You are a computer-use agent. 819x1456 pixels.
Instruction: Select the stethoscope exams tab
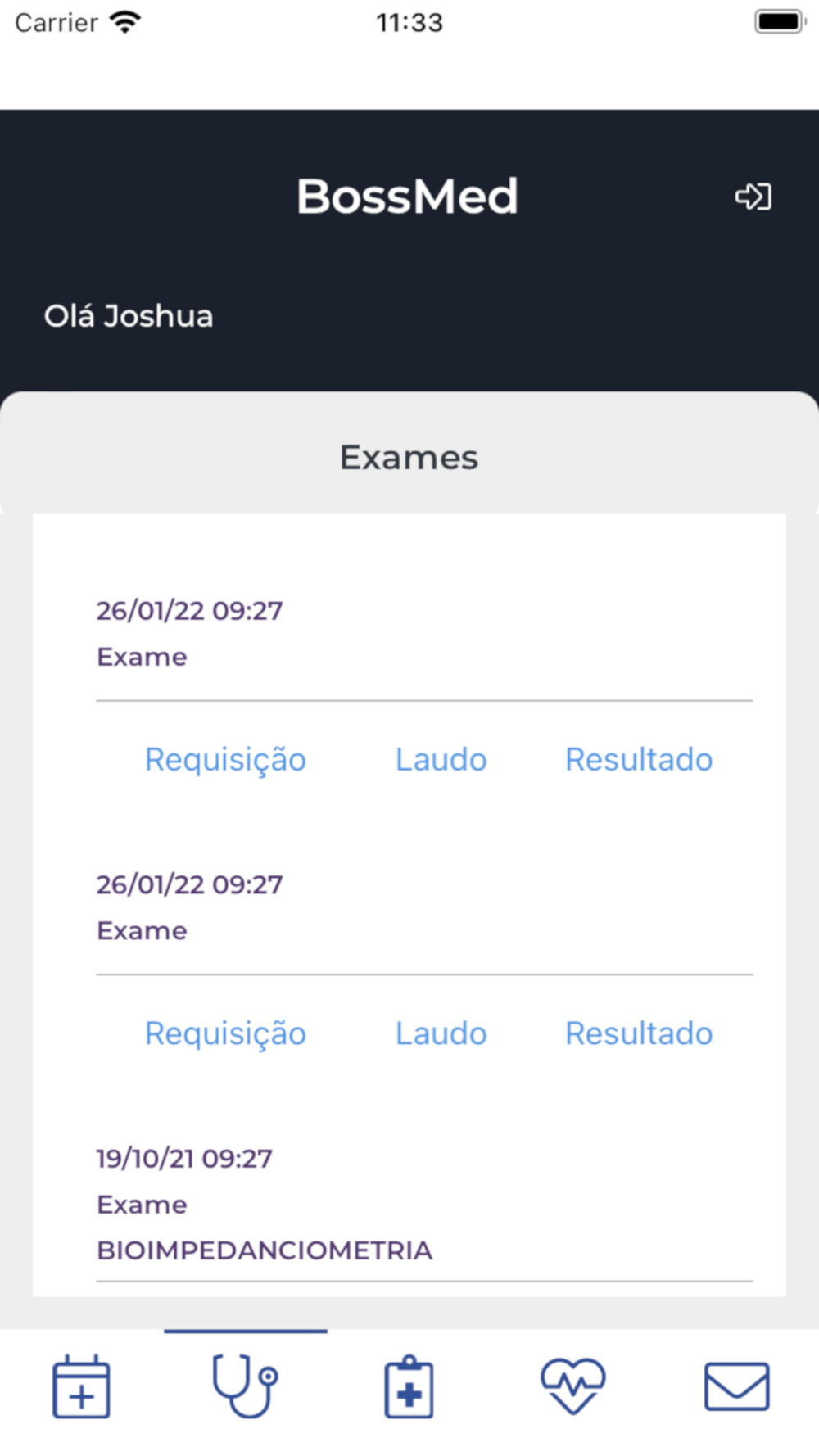pos(245,1386)
